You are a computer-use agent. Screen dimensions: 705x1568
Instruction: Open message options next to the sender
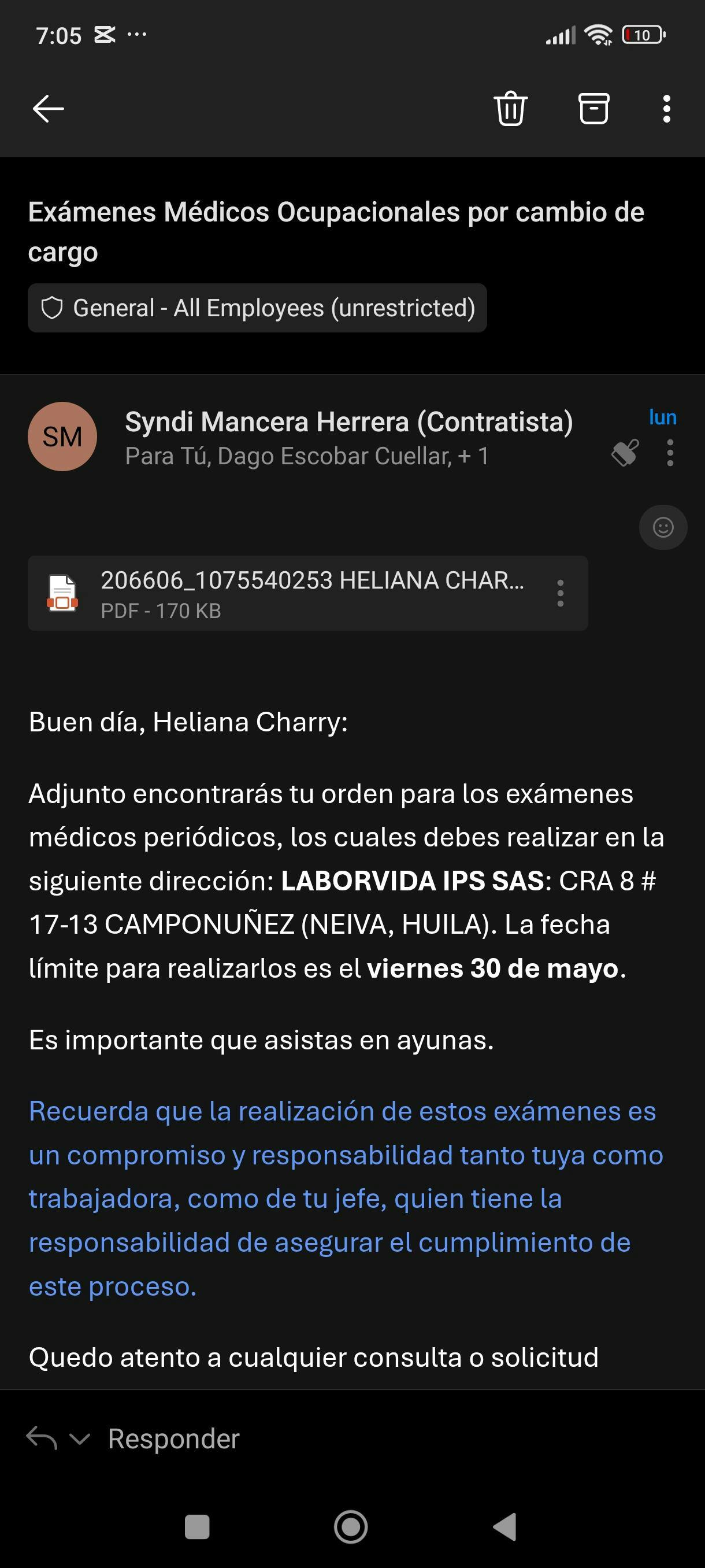(x=670, y=453)
